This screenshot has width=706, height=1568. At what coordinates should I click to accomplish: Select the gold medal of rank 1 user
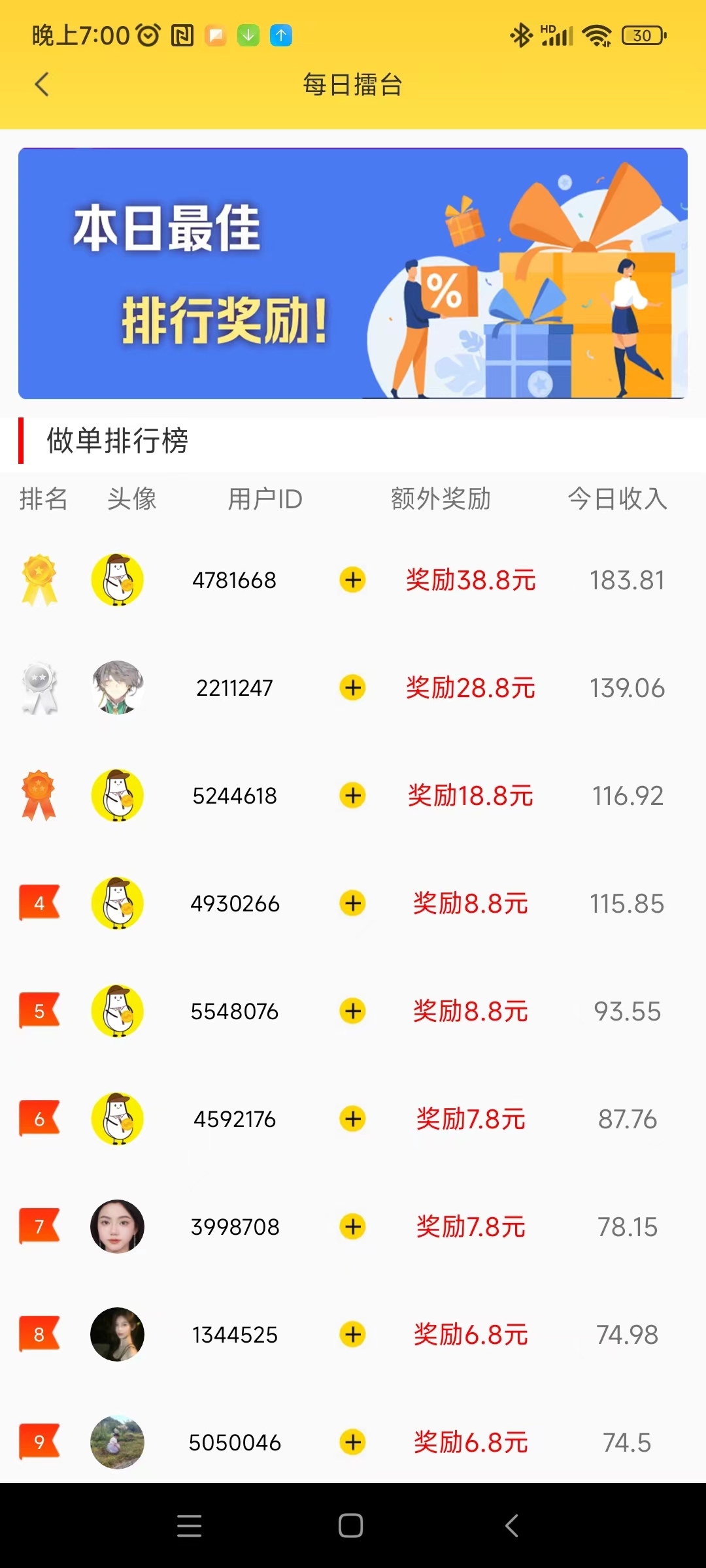[x=39, y=579]
